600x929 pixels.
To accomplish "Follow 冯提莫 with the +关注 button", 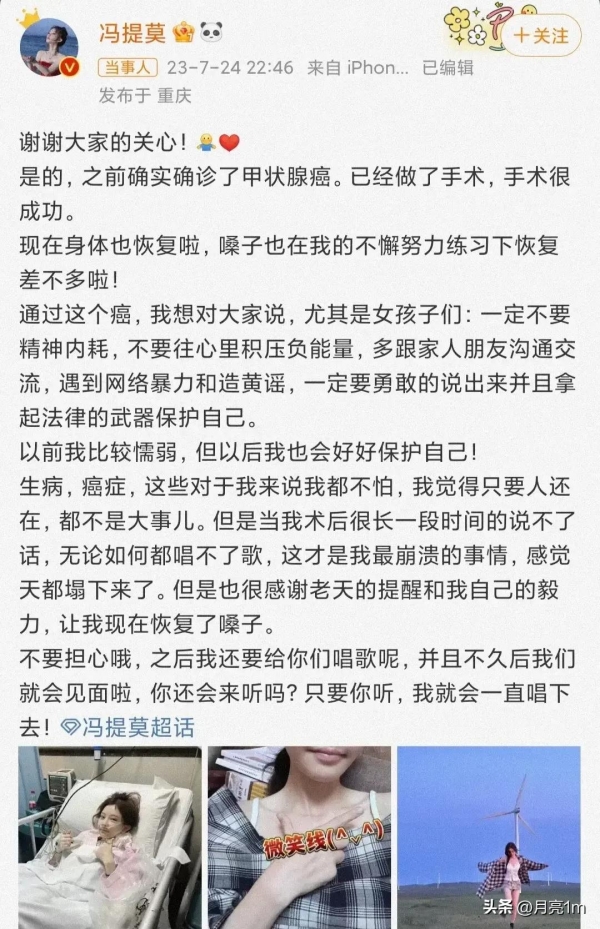I will point(541,35).
